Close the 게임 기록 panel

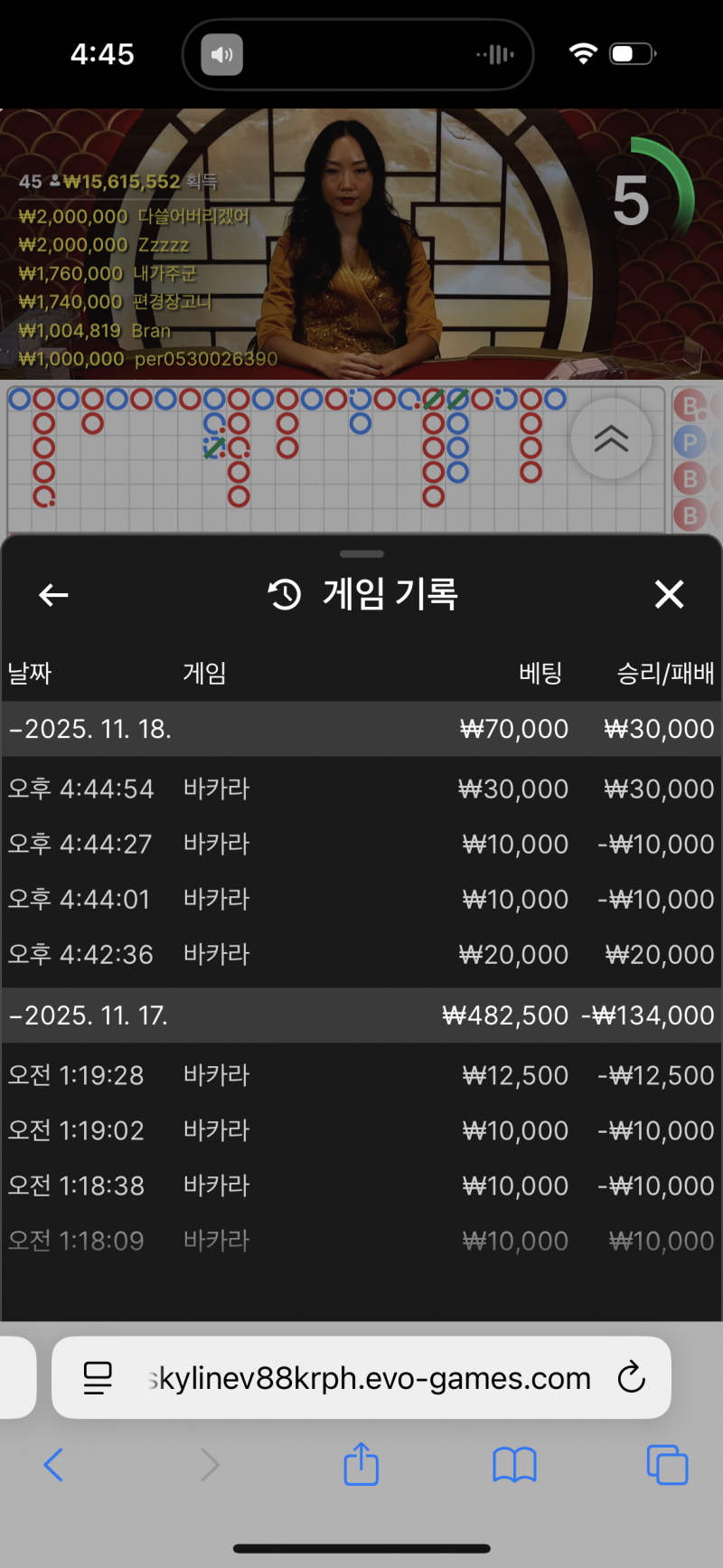pyautogui.click(x=669, y=595)
